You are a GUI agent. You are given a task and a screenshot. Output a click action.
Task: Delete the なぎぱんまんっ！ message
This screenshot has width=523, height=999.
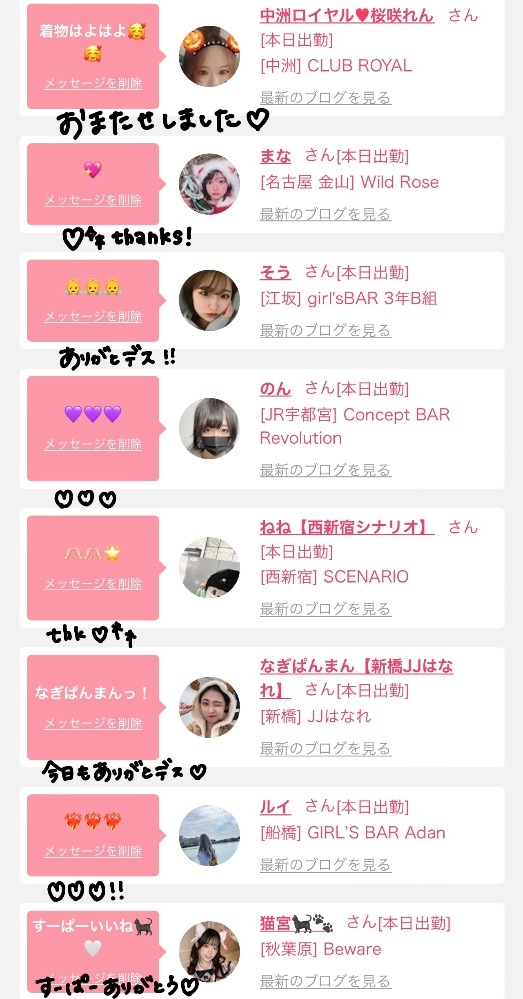(93, 724)
